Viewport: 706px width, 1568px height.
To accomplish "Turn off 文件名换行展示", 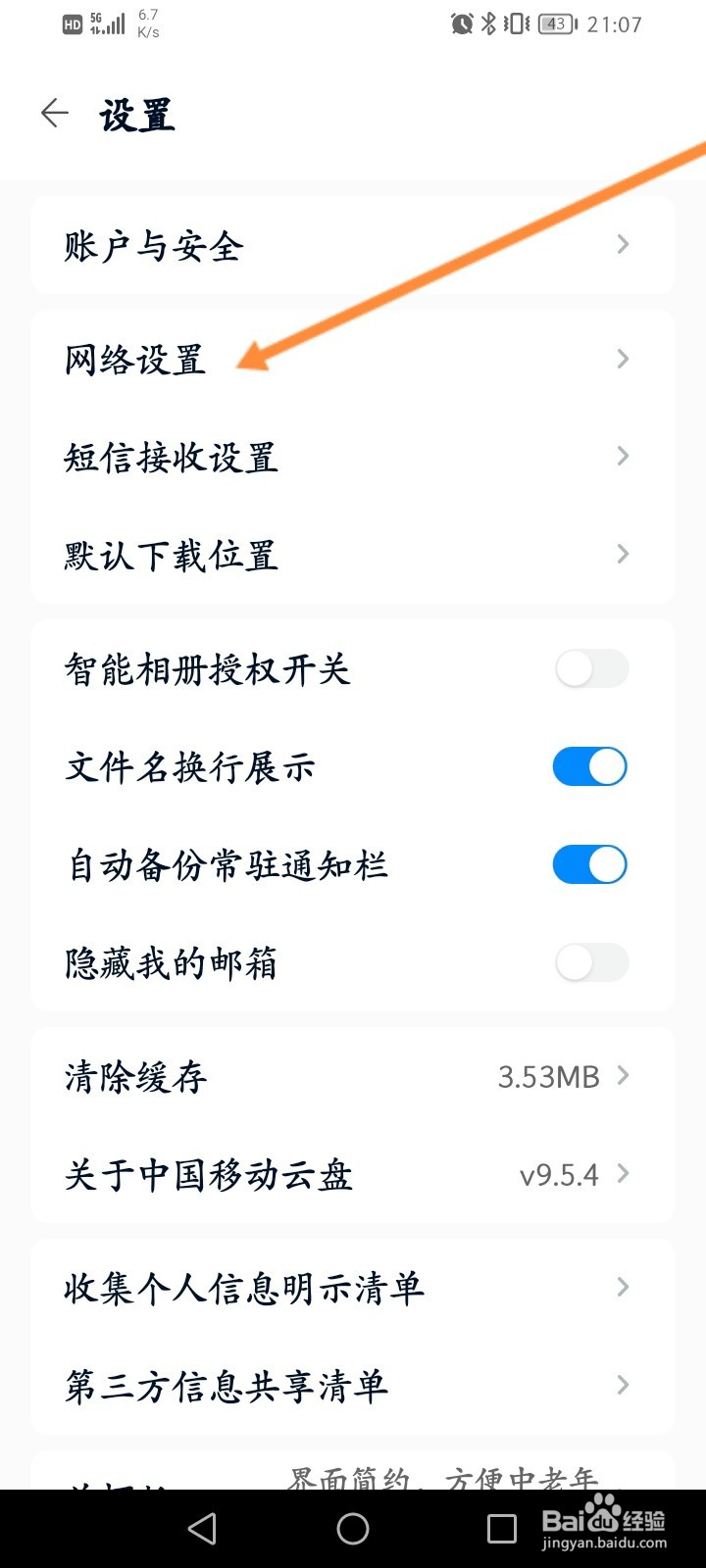I will point(591,767).
